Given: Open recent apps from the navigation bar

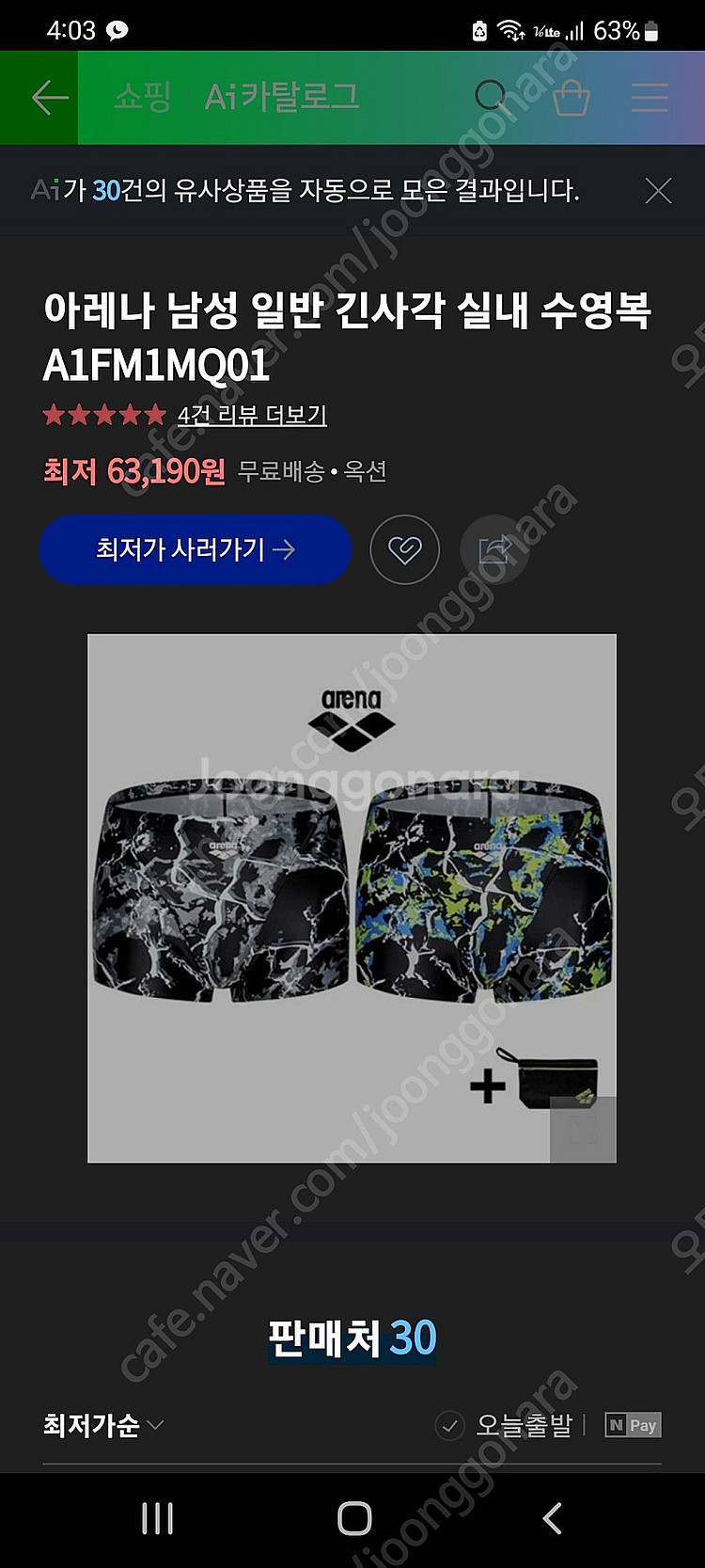Looking at the screenshot, I should pos(157,1518).
